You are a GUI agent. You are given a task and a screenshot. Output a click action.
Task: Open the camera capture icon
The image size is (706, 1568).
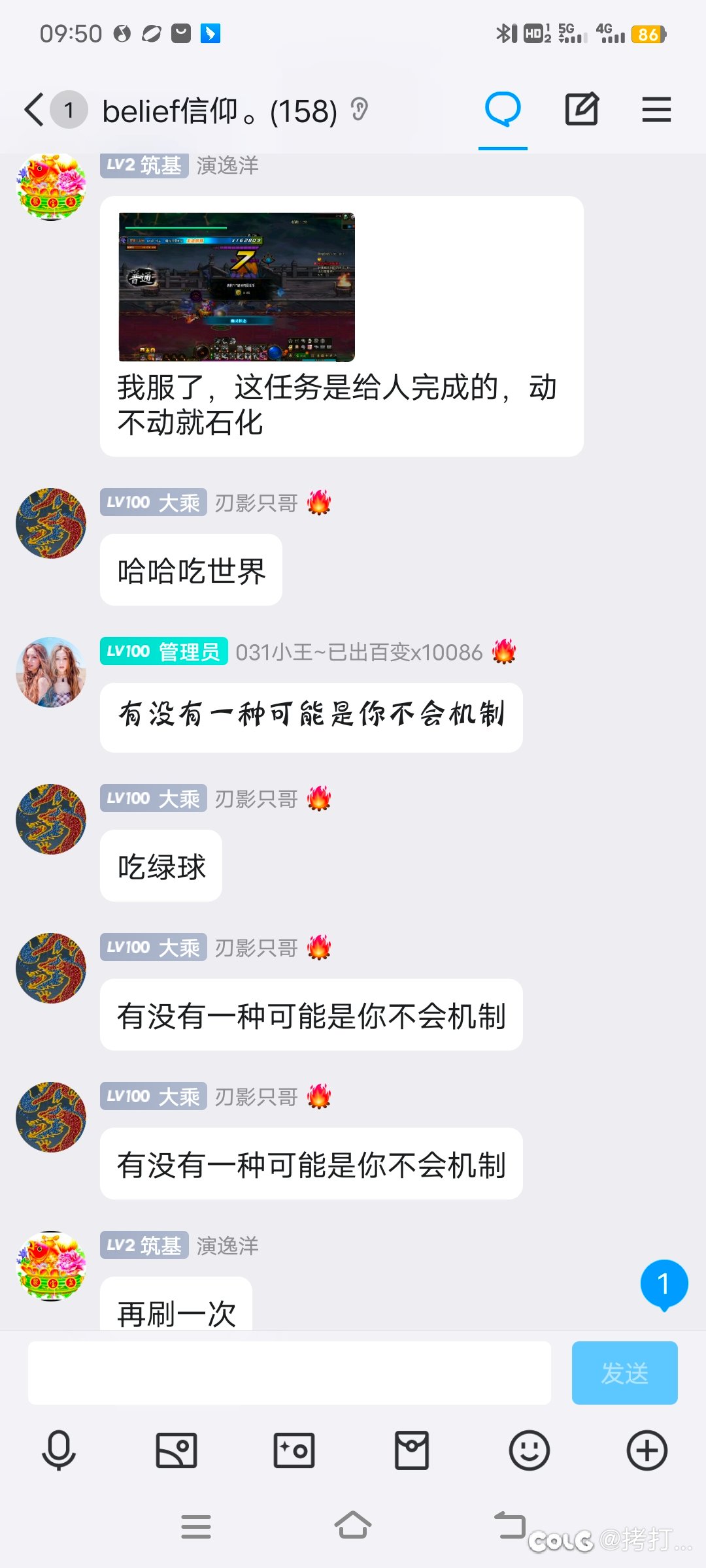coord(294,1450)
